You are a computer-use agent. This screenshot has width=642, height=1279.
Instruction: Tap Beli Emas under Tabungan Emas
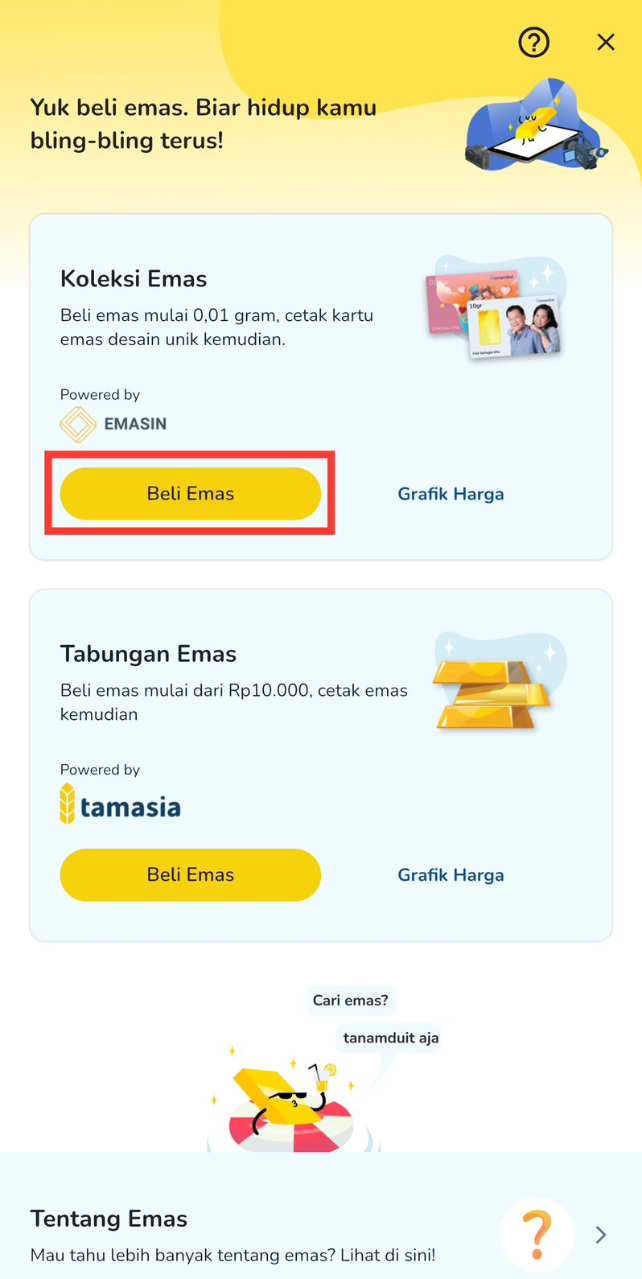pos(190,875)
